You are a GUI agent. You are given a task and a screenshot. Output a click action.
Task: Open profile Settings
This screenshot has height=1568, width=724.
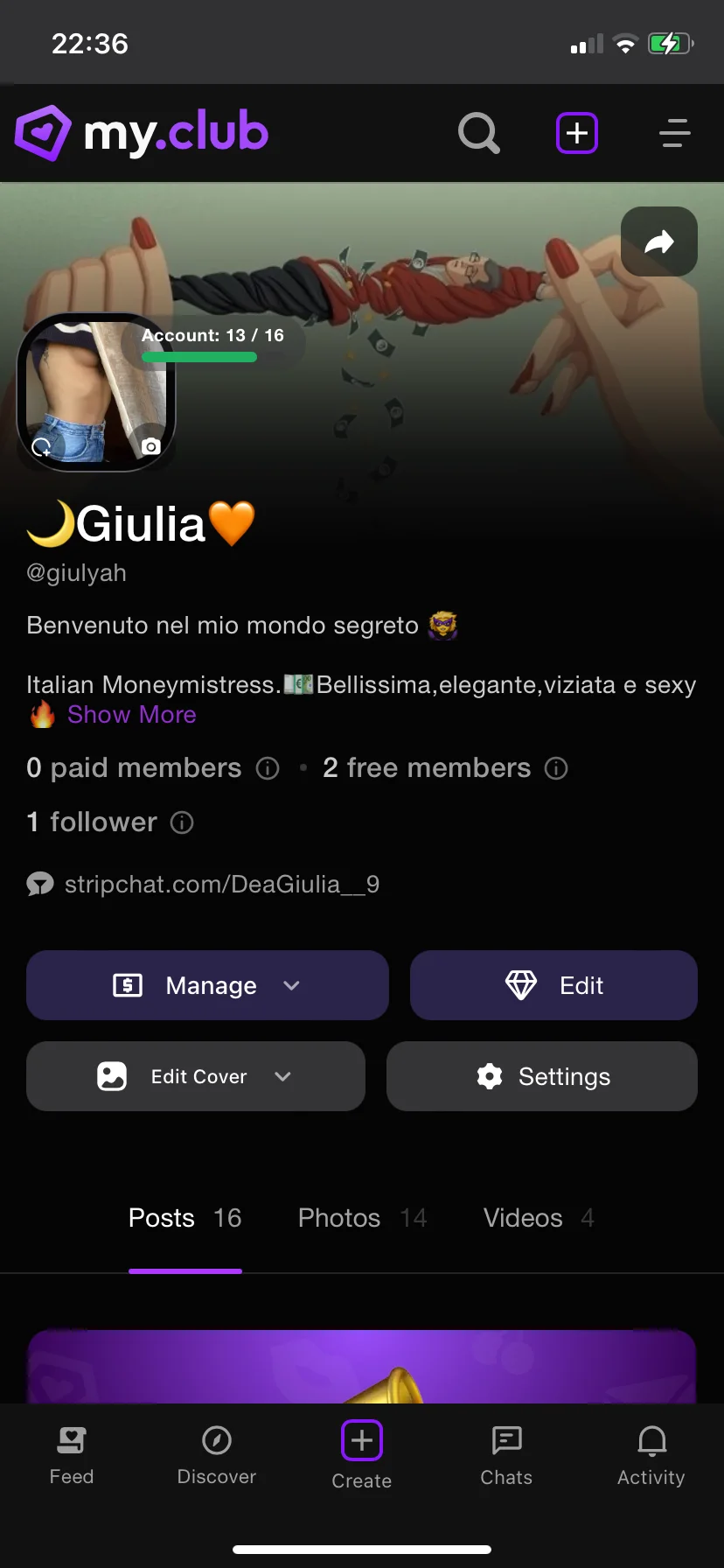(x=542, y=1076)
